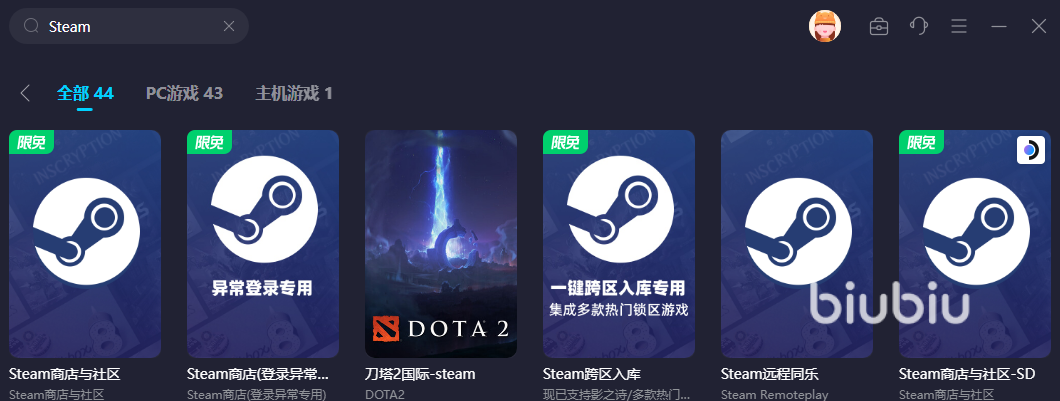Minimize the window

click(998, 26)
